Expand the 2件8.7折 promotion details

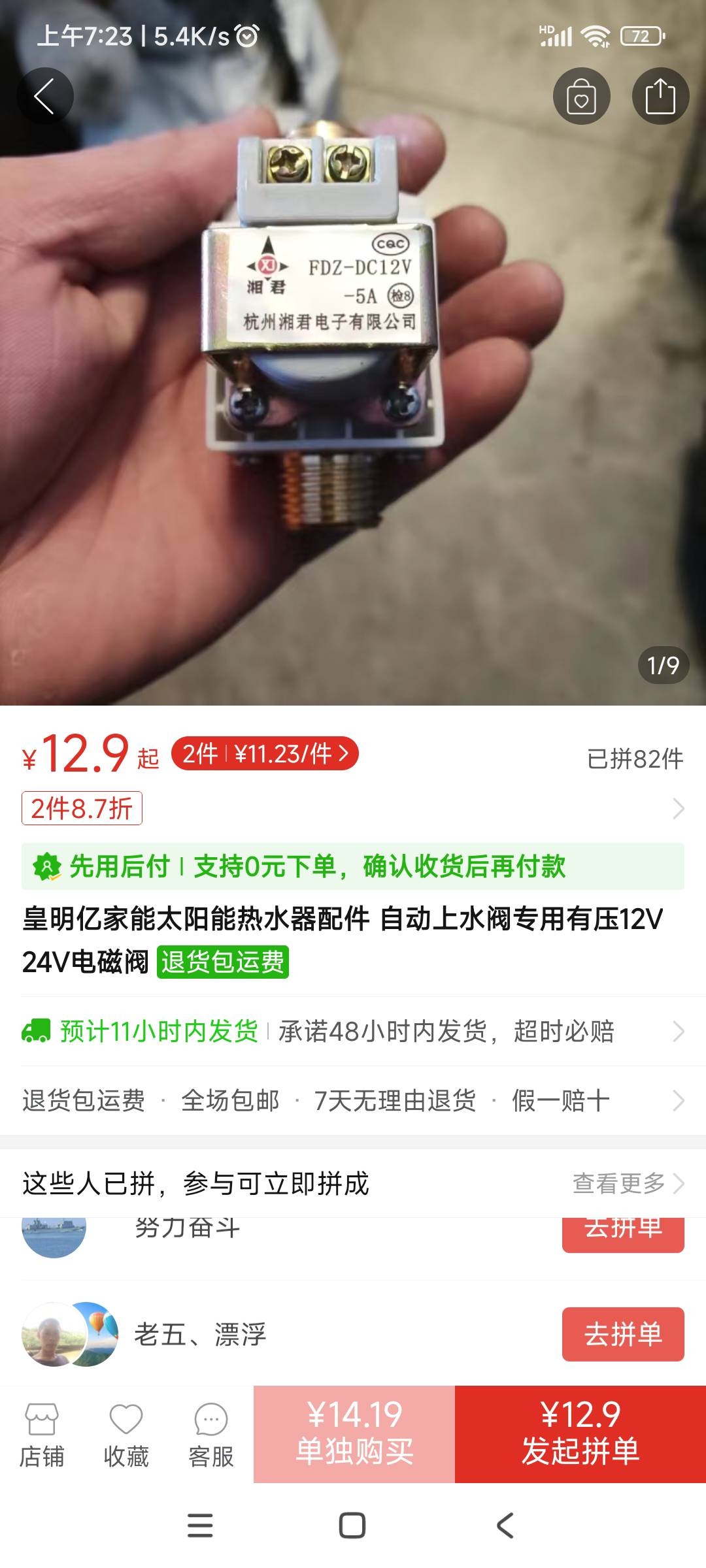point(82,808)
